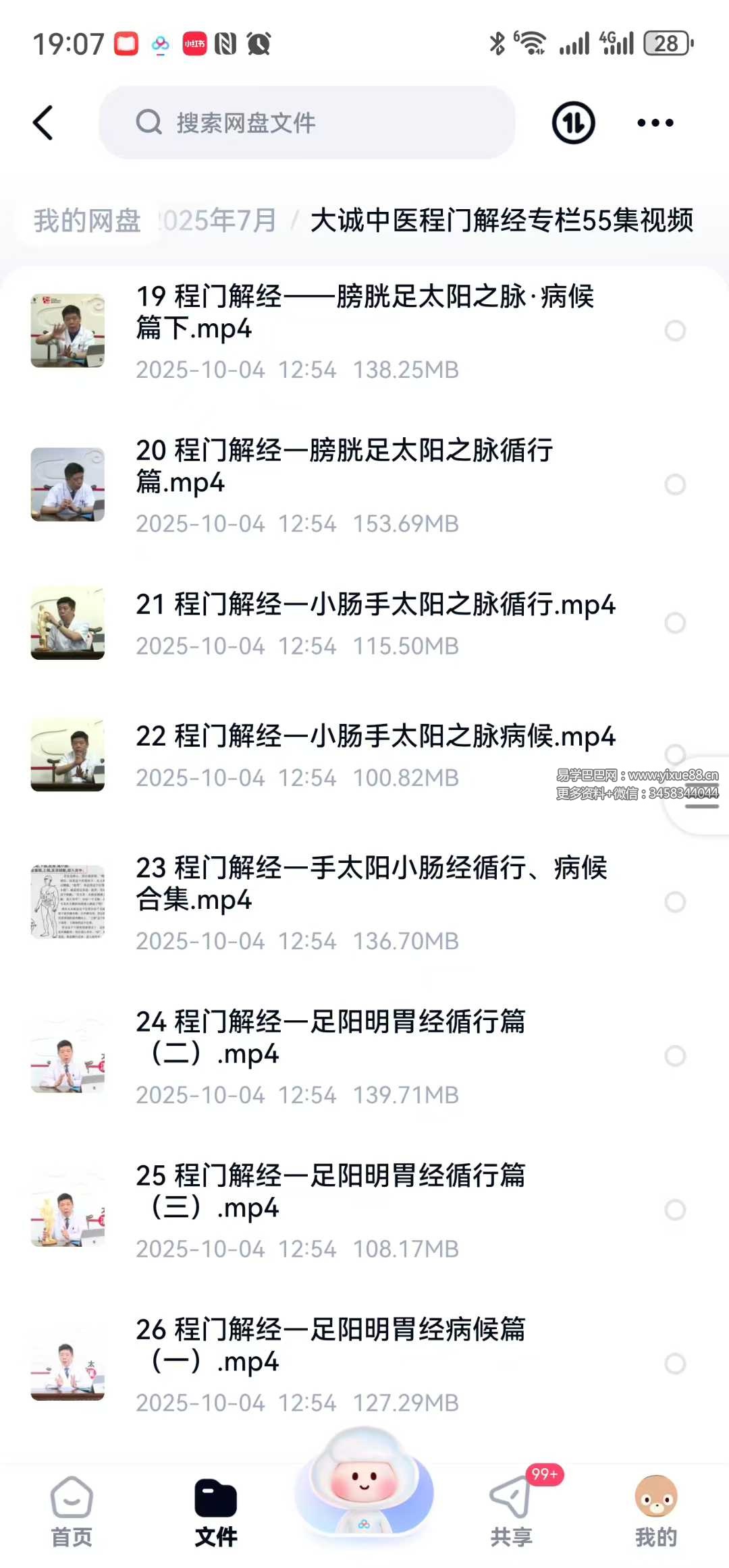The width and height of the screenshot is (729, 1568).
Task: Select checkbox for video 25 足阳明胃经循行篇（三）
Action: pyautogui.click(x=675, y=1210)
